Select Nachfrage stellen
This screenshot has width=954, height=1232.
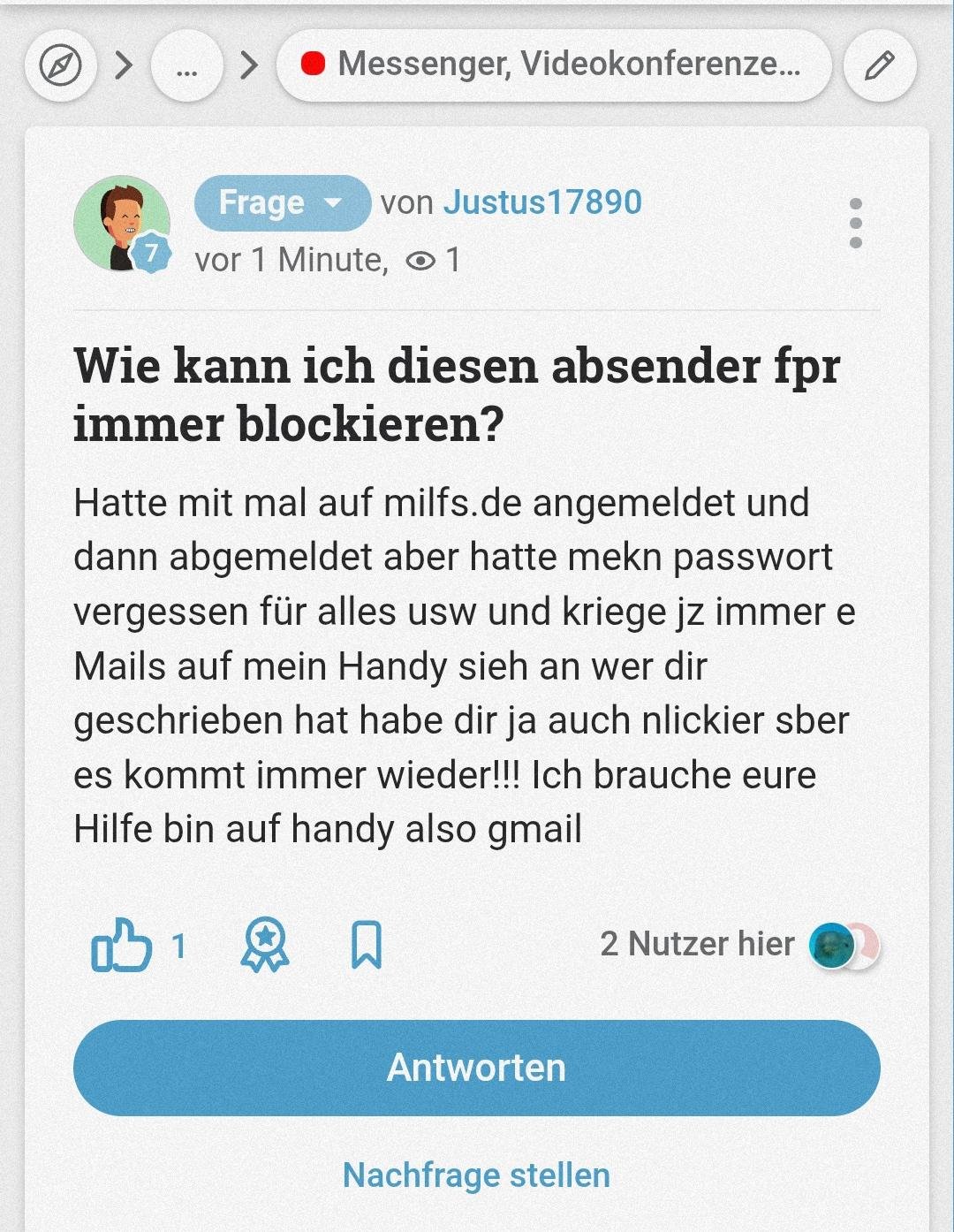click(476, 1175)
